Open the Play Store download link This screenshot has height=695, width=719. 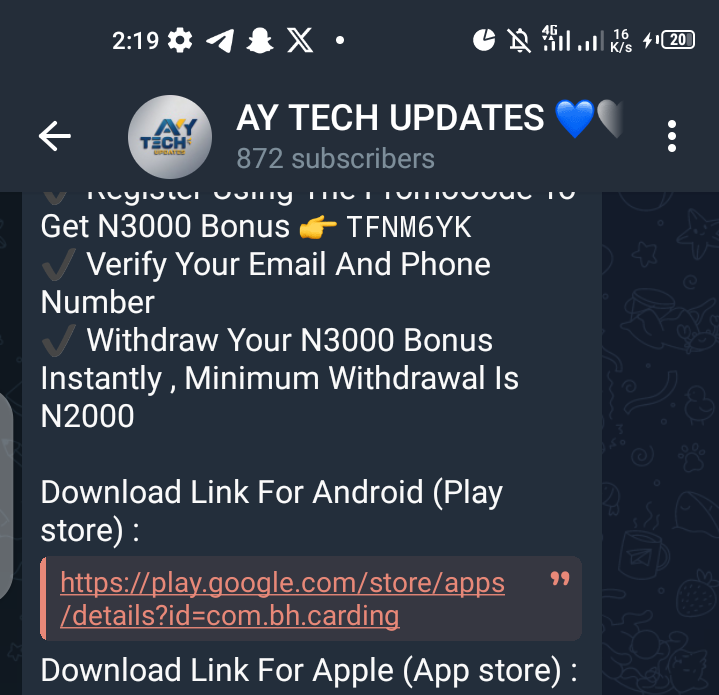click(282, 598)
